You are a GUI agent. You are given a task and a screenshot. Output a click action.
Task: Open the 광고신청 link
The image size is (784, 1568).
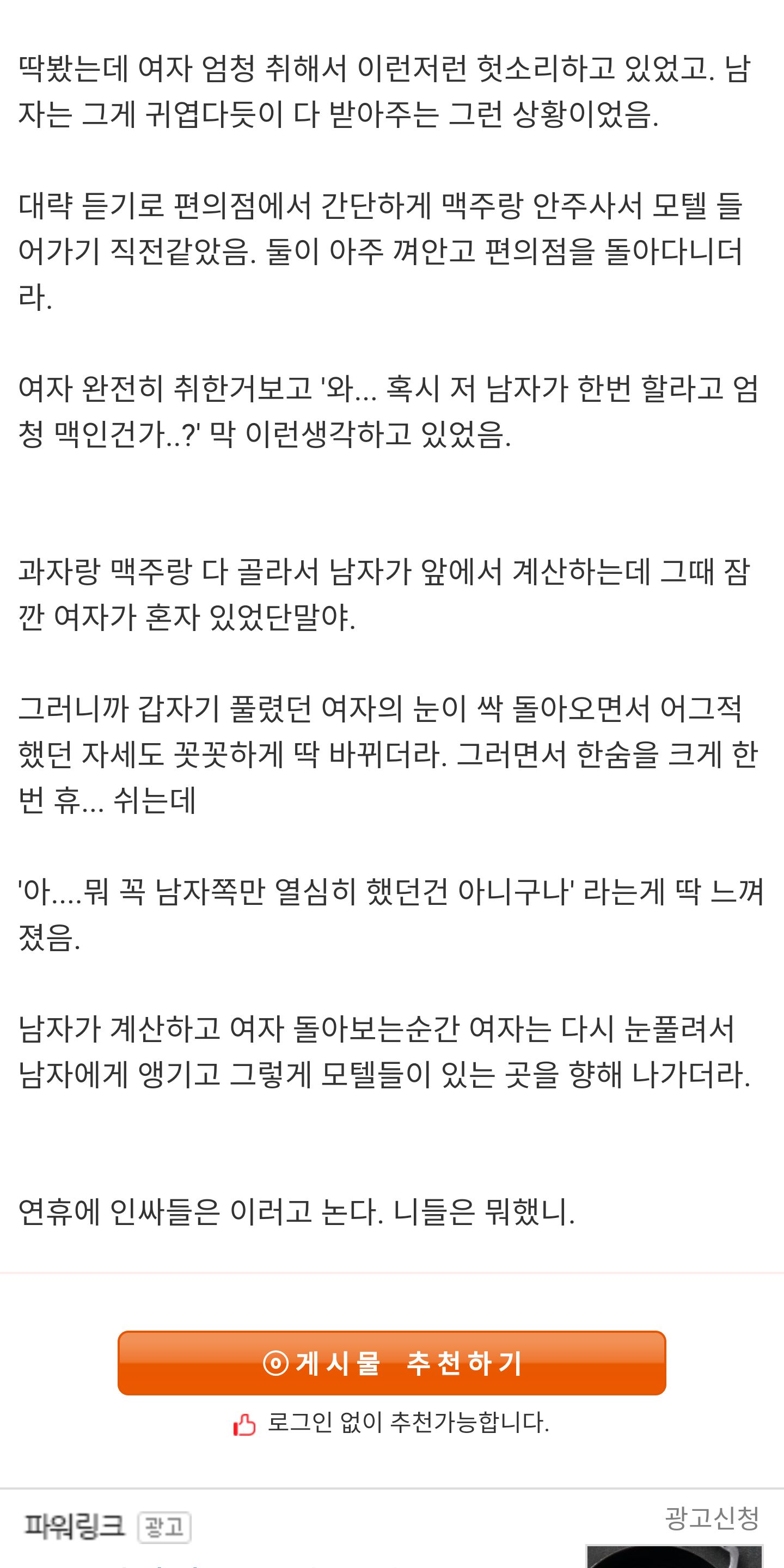[712, 1518]
